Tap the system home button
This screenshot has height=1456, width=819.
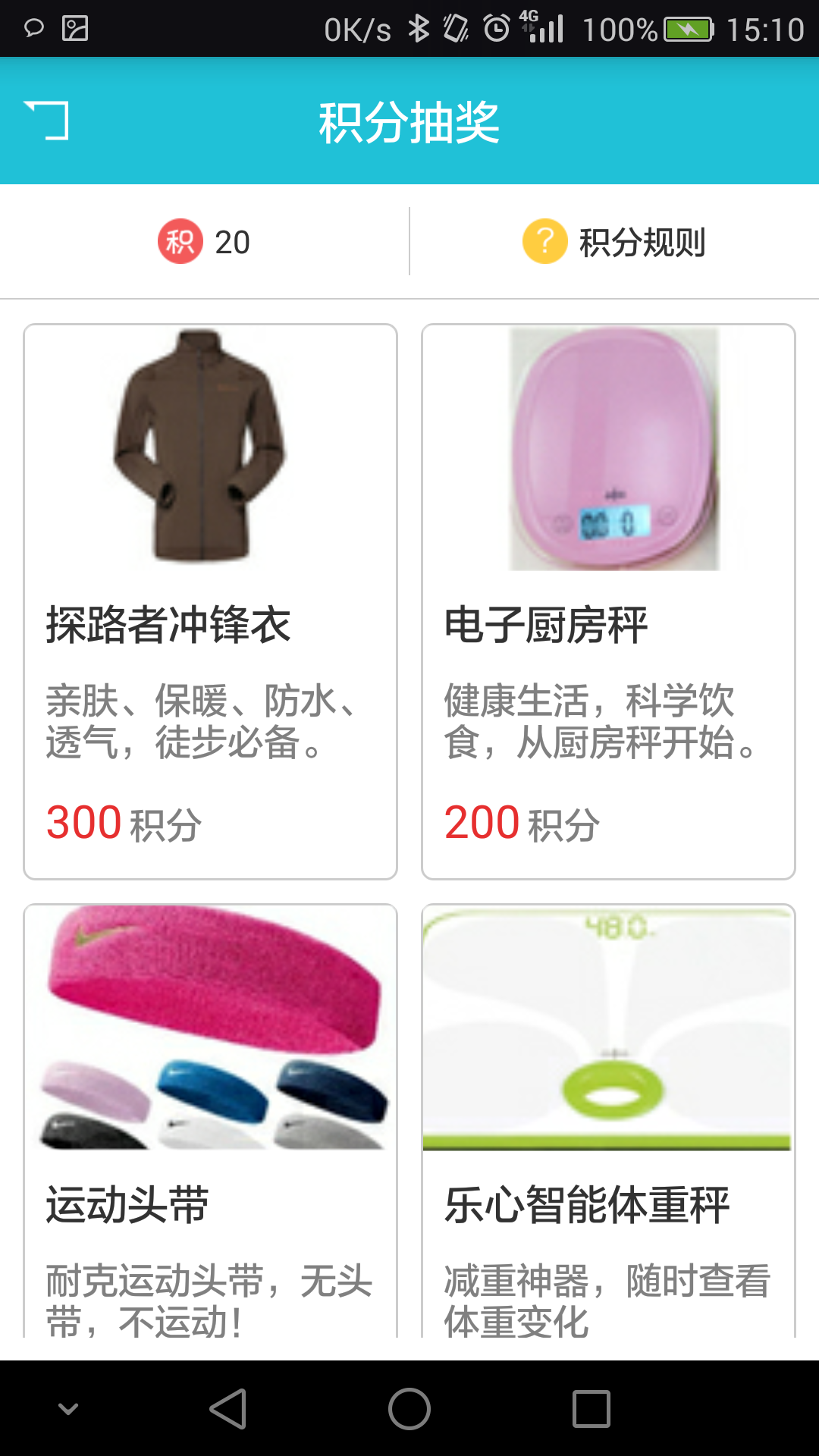[409, 1409]
